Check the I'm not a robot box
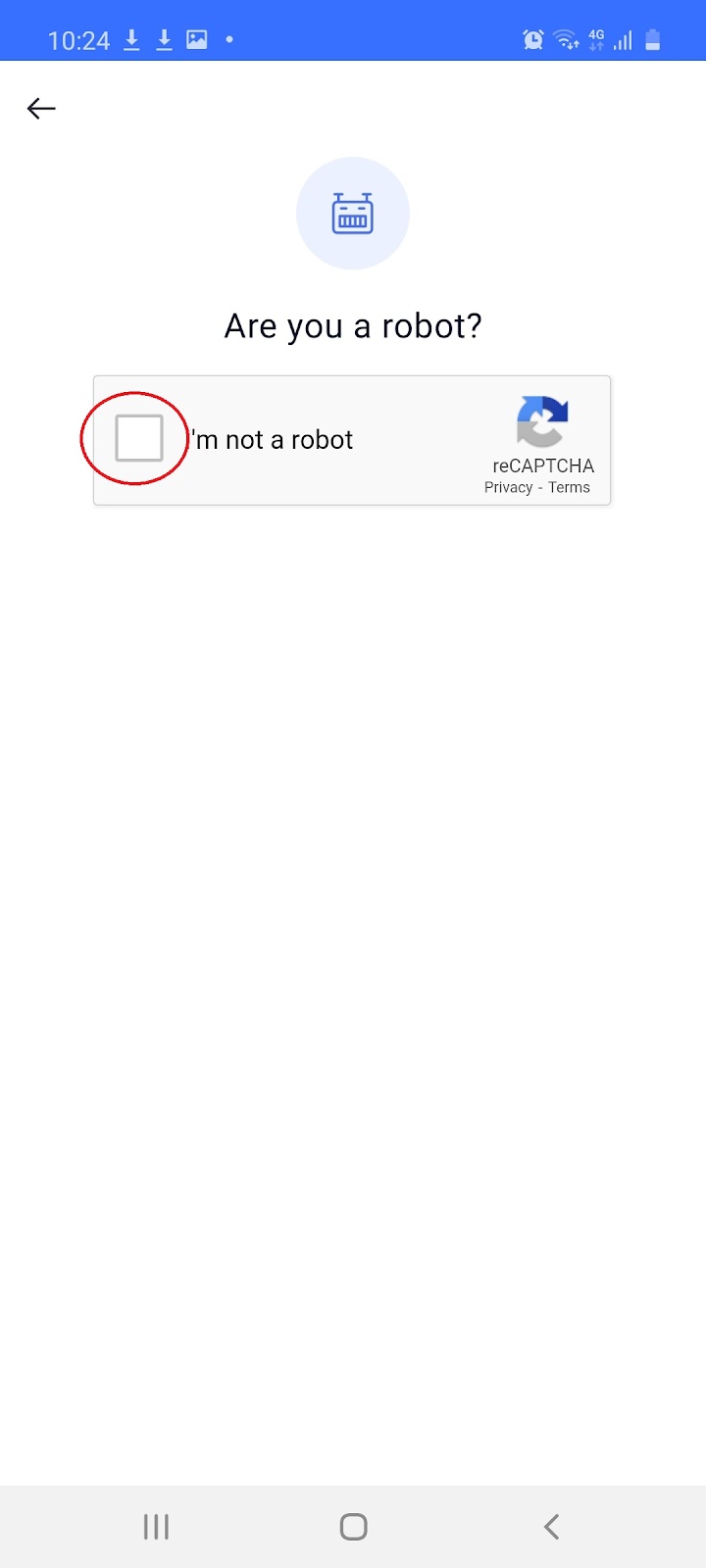 click(x=139, y=438)
